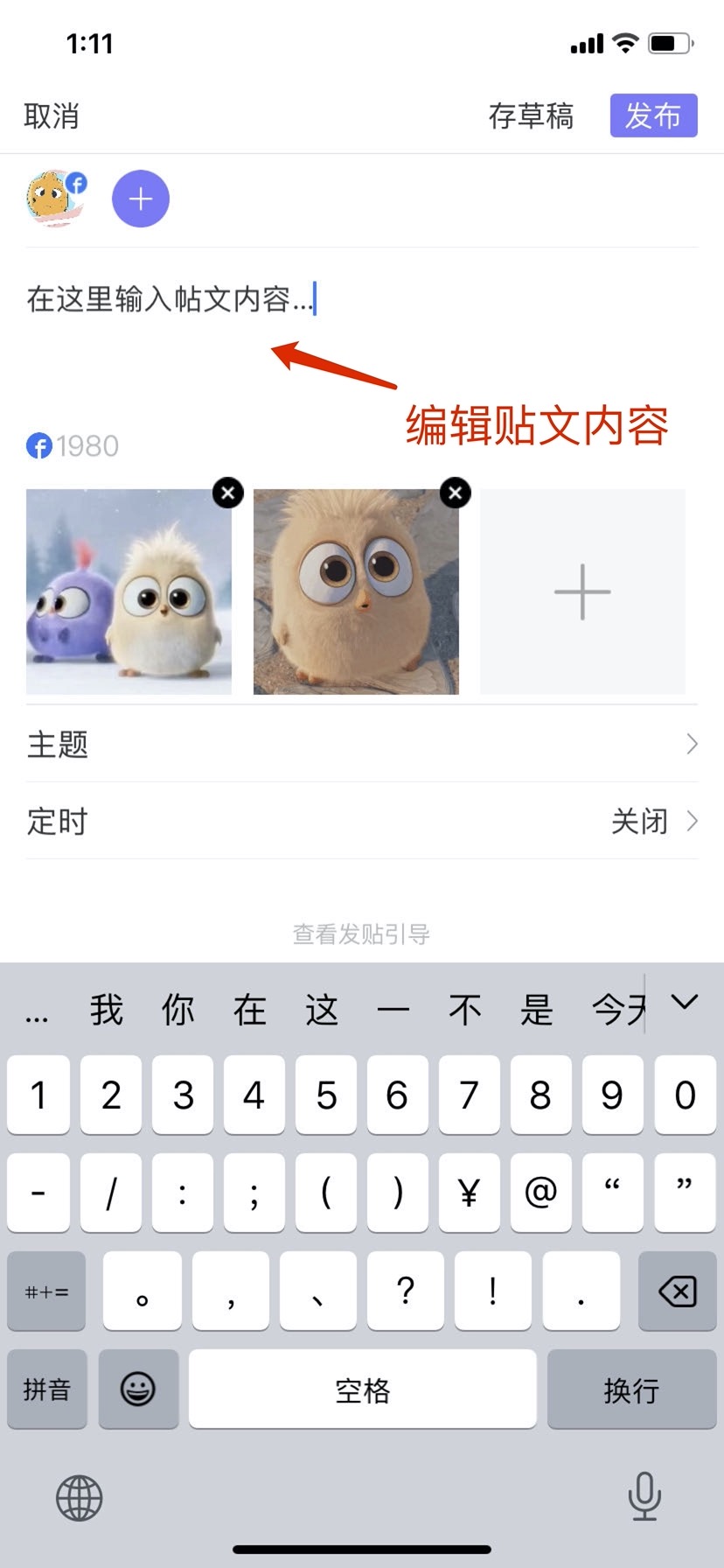Publish the post with 发布
Viewport: 724px width, 1568px height.
(x=653, y=115)
